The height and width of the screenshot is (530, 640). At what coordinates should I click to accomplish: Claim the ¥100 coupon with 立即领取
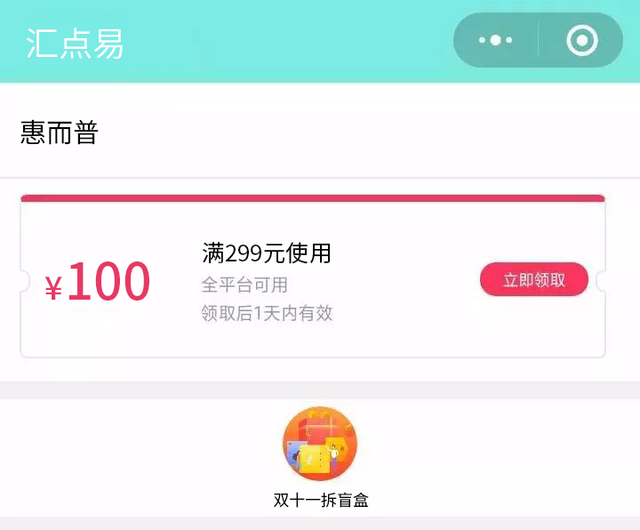[x=534, y=280]
